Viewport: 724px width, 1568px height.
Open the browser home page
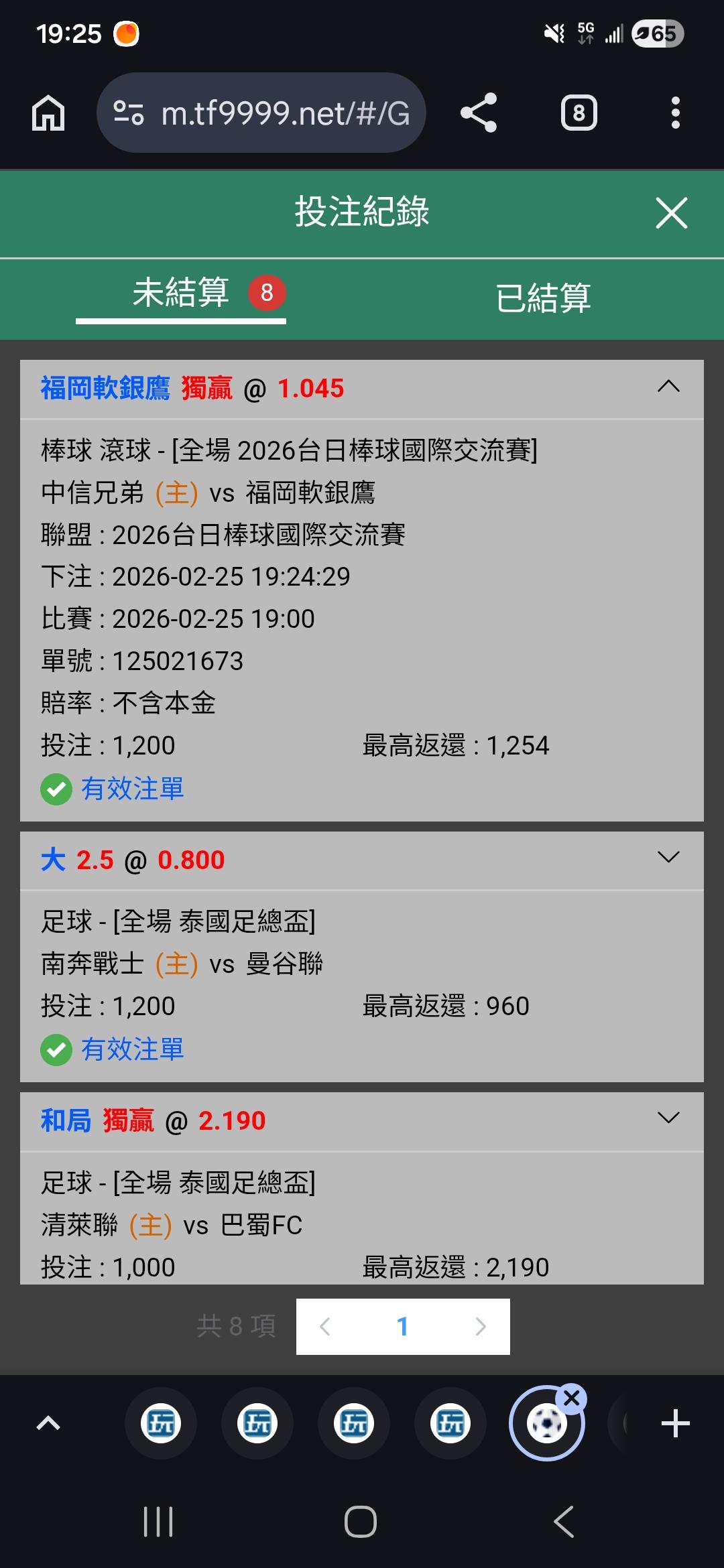point(48,113)
